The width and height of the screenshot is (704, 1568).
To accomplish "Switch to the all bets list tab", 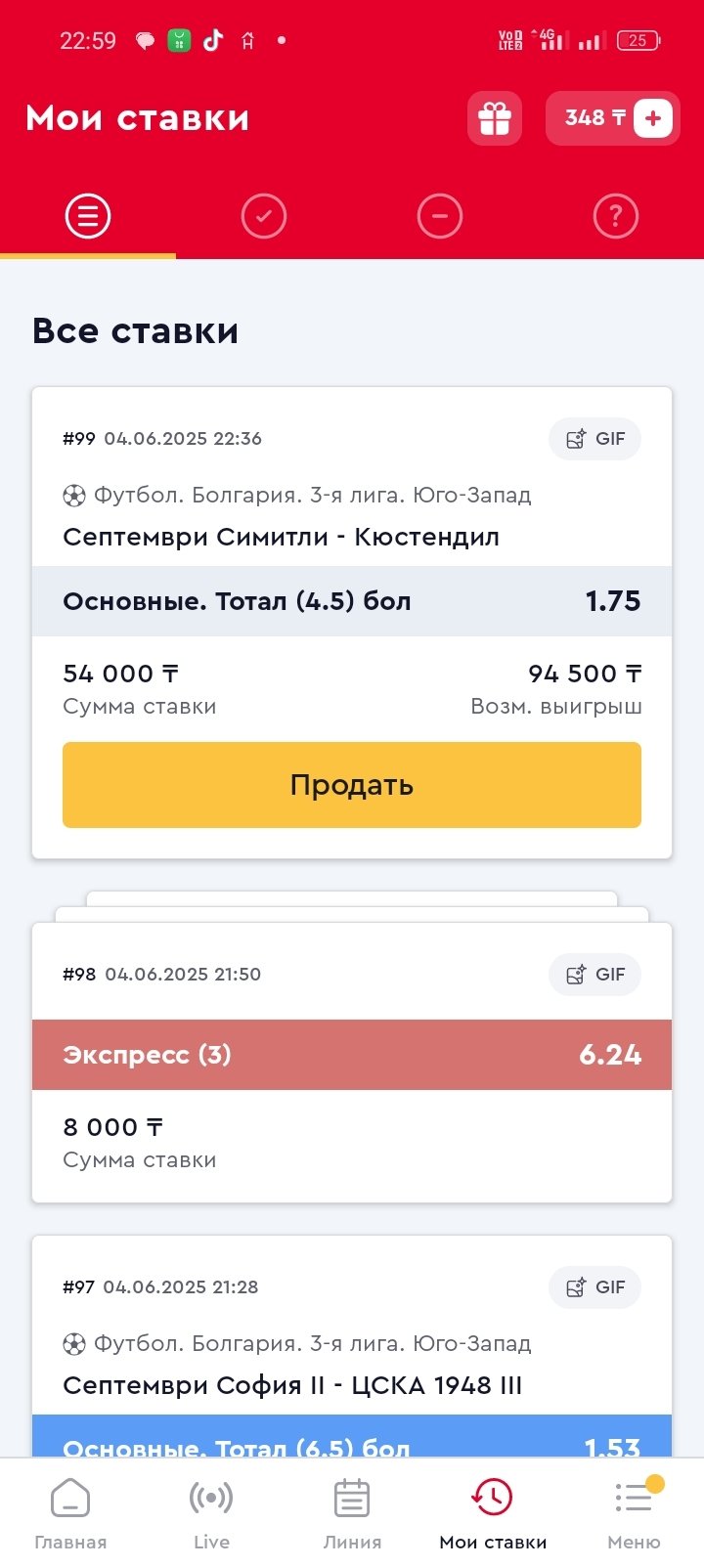I will point(88,216).
